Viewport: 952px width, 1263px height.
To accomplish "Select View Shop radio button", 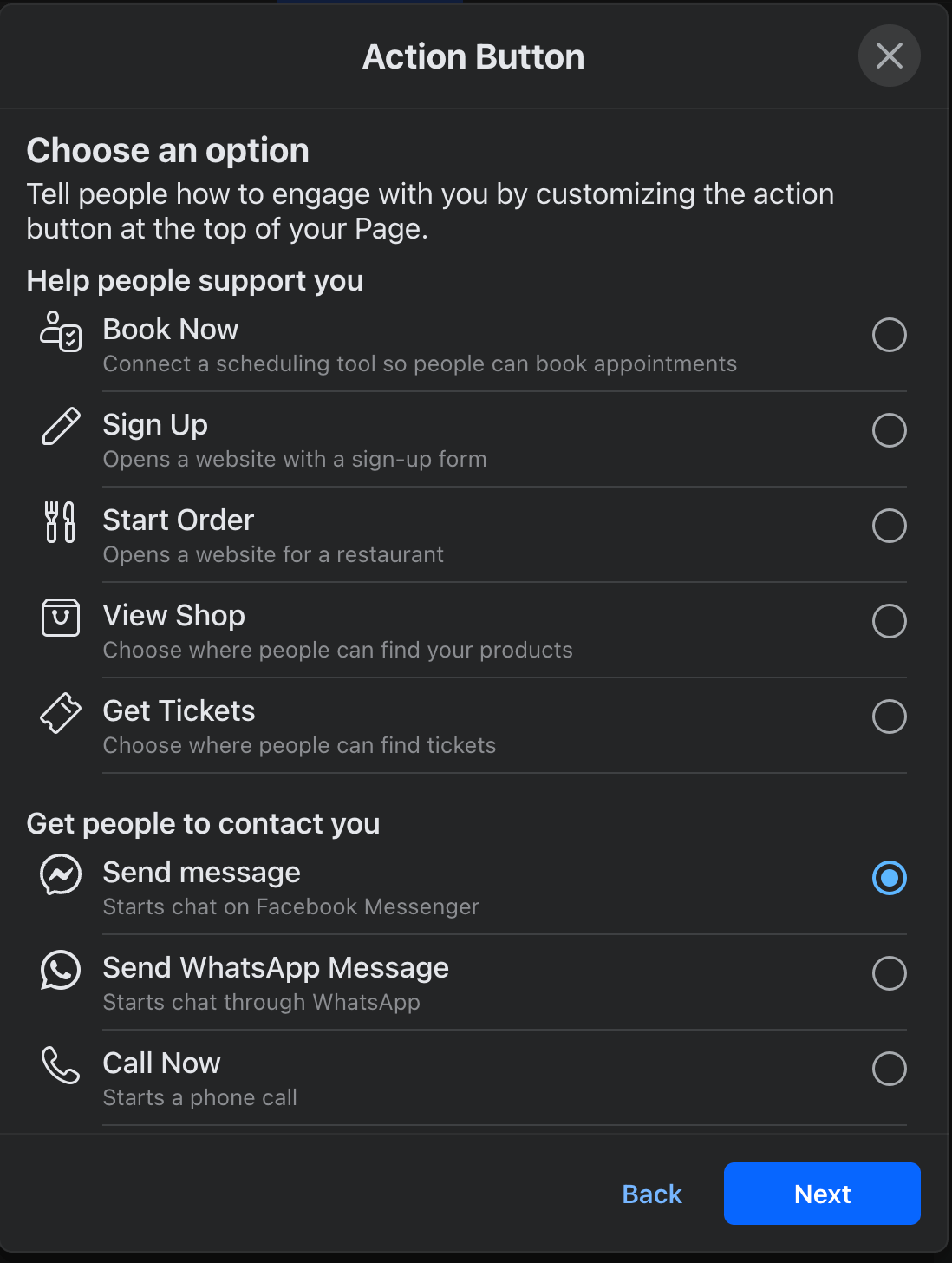I will pyautogui.click(x=889, y=621).
